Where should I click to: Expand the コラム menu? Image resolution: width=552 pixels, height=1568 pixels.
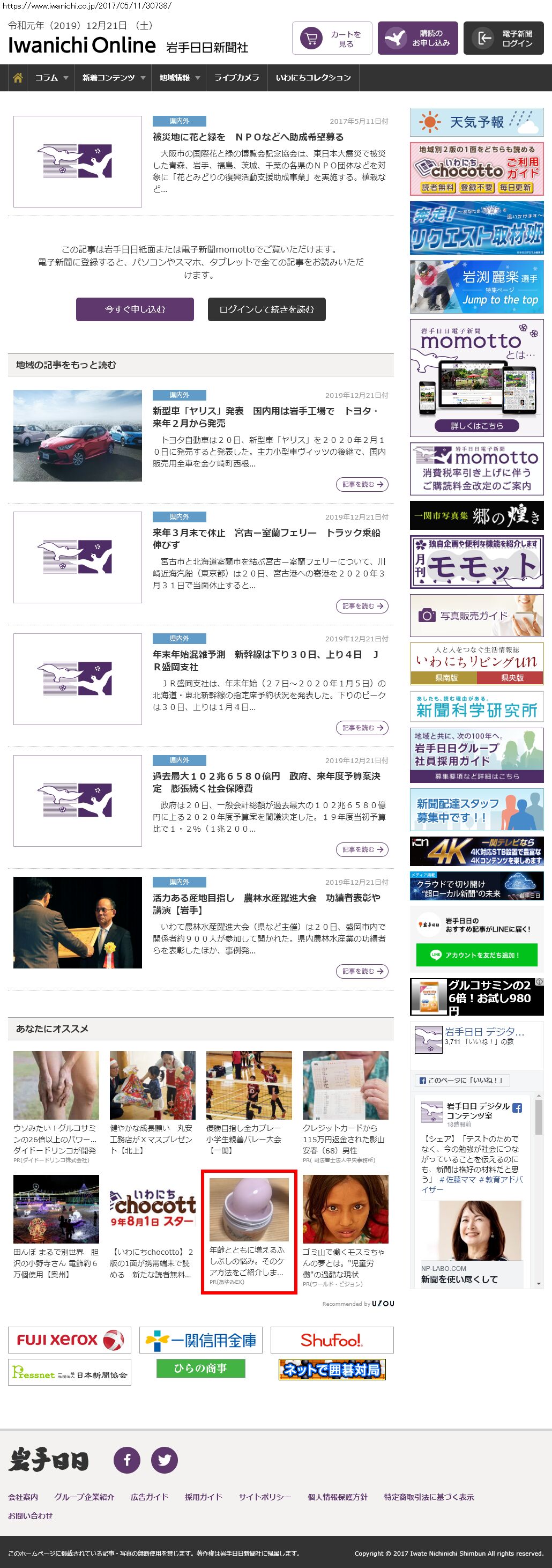[x=51, y=78]
